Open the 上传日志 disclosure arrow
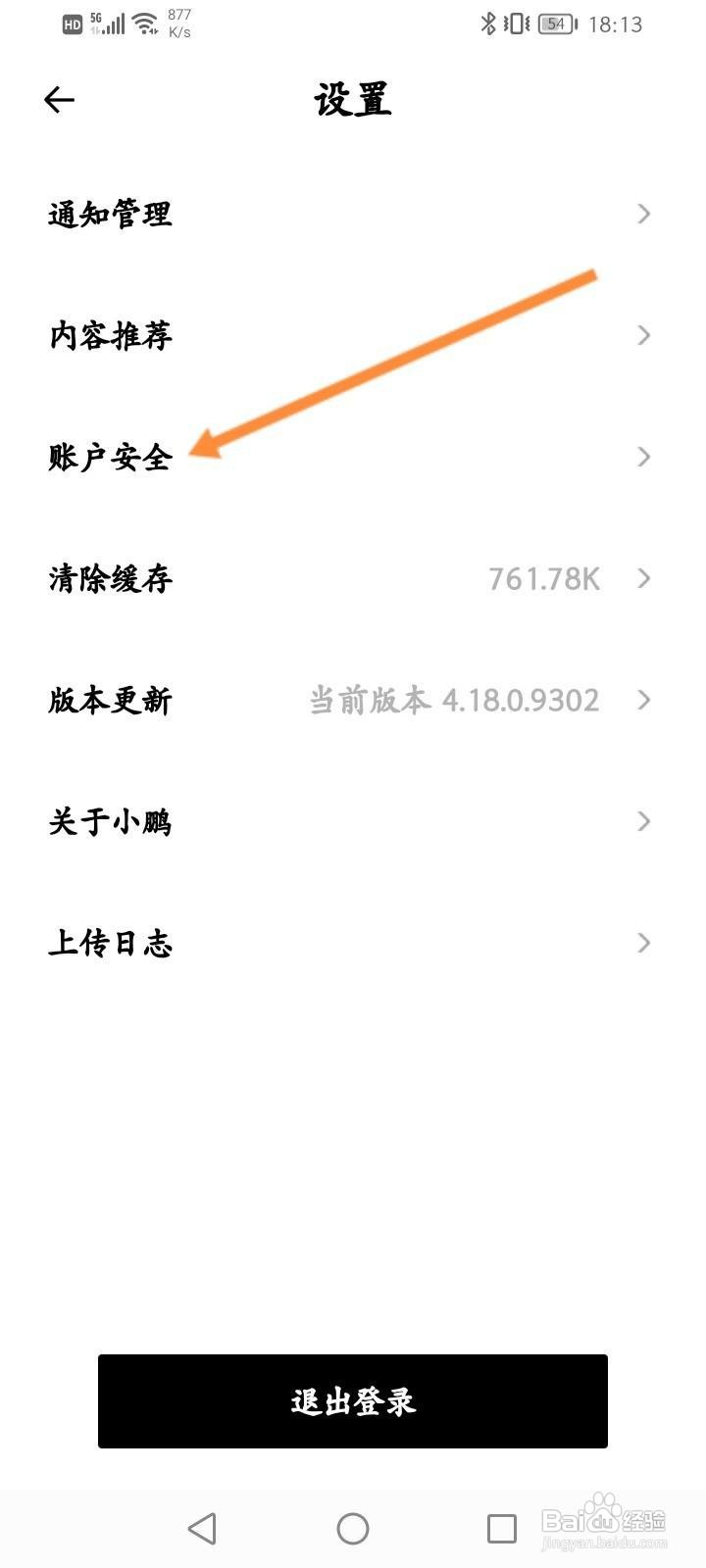706x1568 pixels. tap(644, 944)
